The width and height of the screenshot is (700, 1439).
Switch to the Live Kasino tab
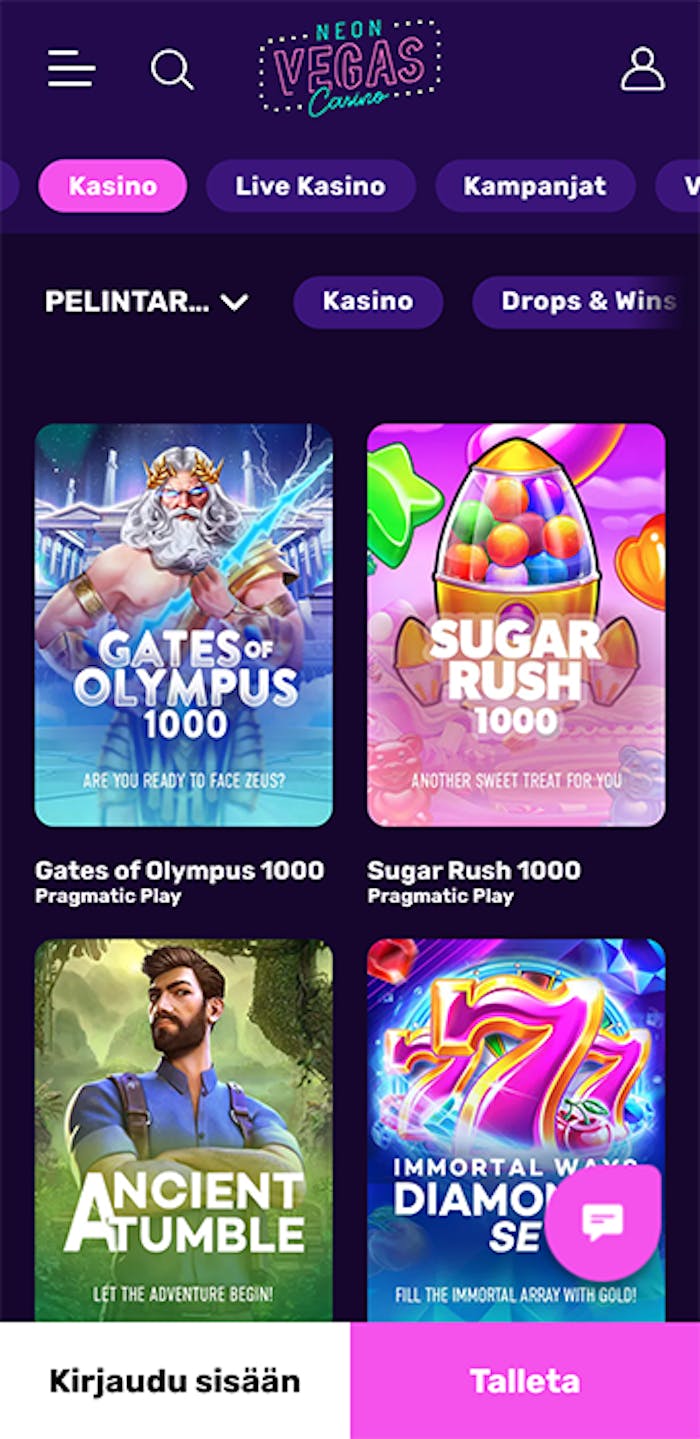[x=310, y=186]
